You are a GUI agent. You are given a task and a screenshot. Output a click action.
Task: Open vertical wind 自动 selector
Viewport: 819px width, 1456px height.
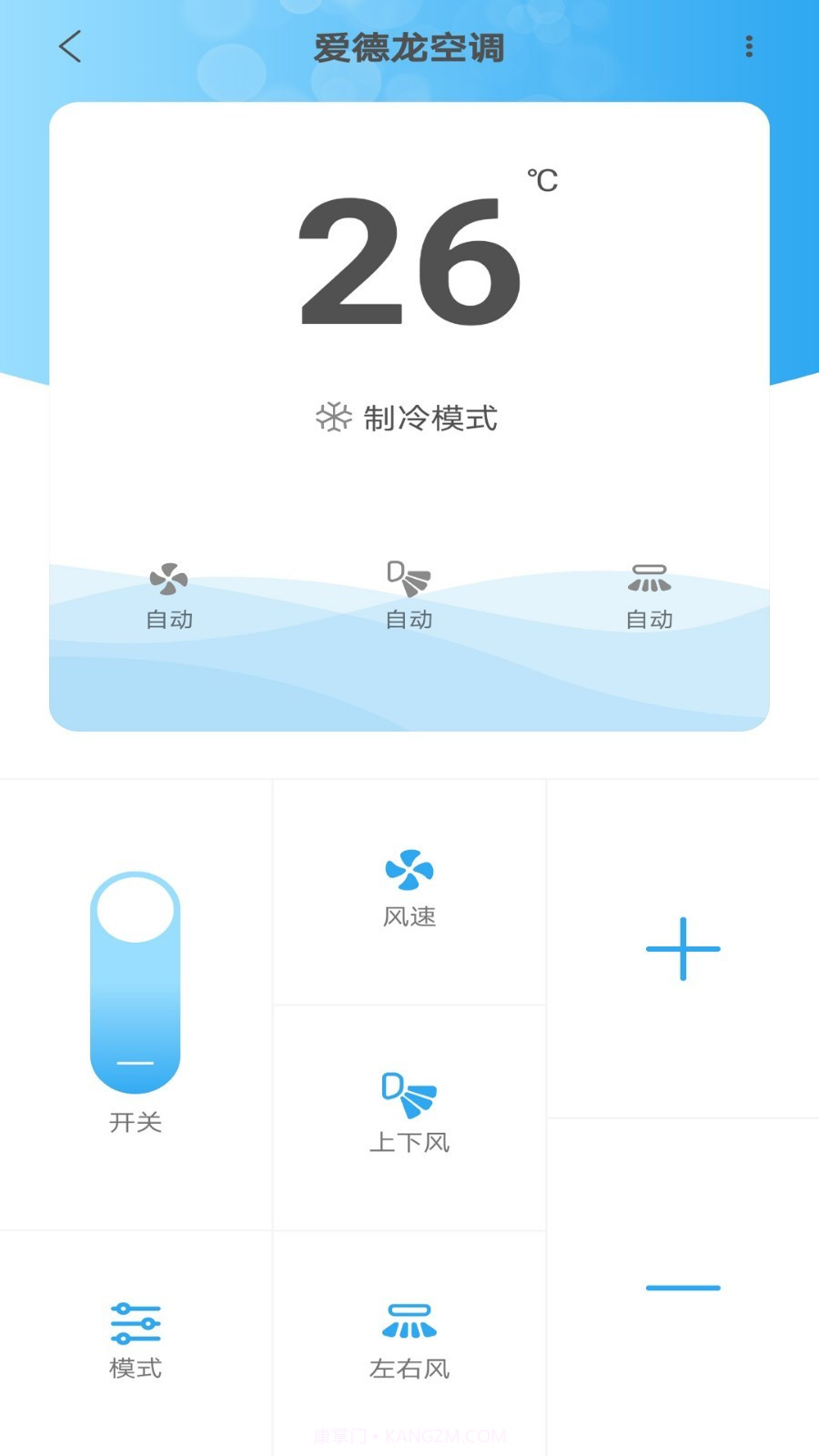coord(408,620)
